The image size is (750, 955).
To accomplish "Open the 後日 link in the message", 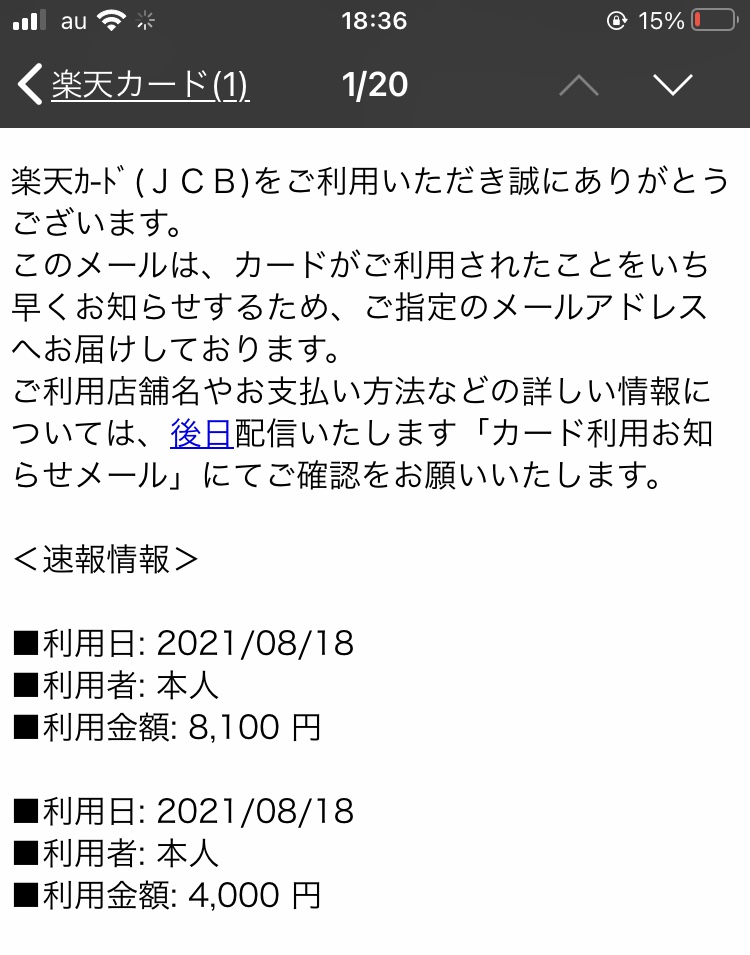I will 202,433.
